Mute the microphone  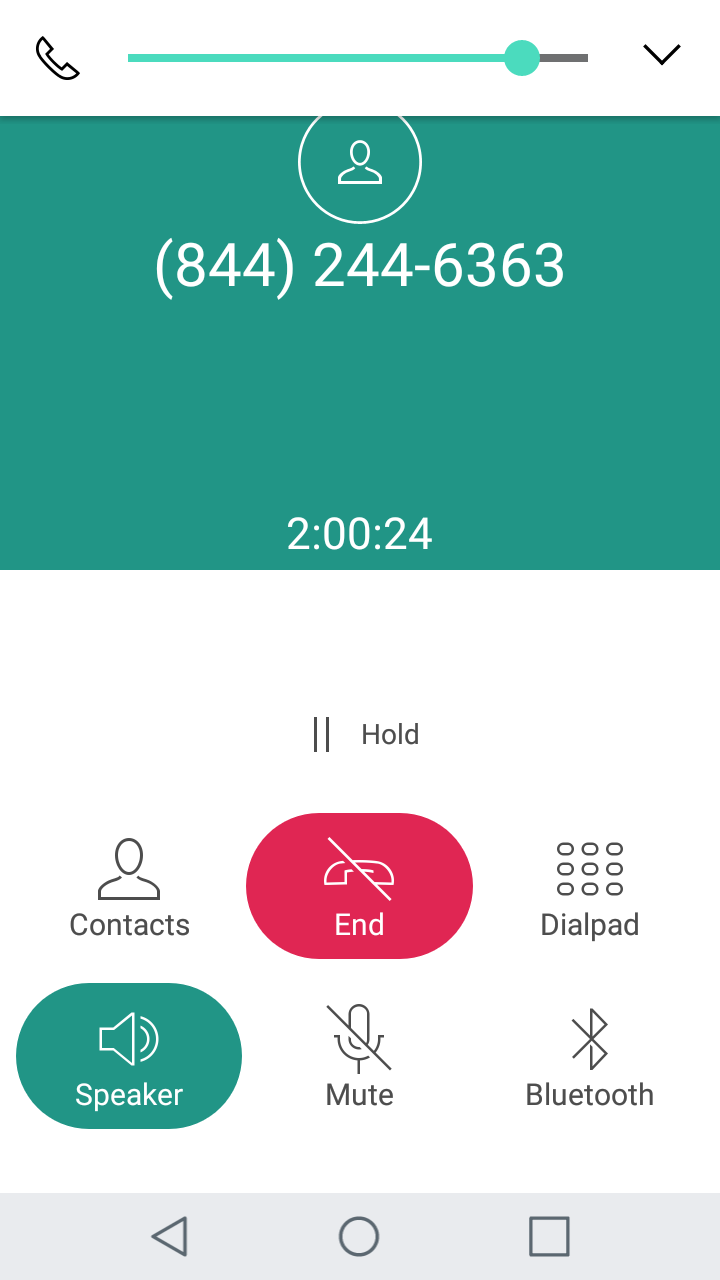pos(359,1056)
